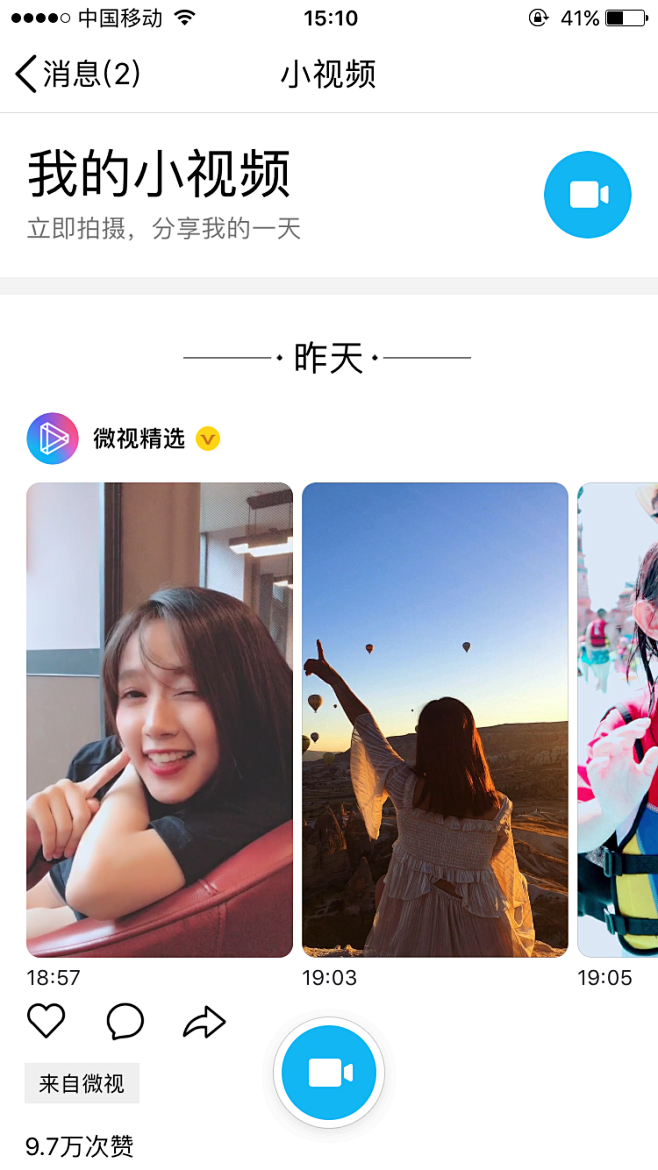
Task: Tap the camera button beside 我的小视频
Action: pyautogui.click(x=587, y=195)
